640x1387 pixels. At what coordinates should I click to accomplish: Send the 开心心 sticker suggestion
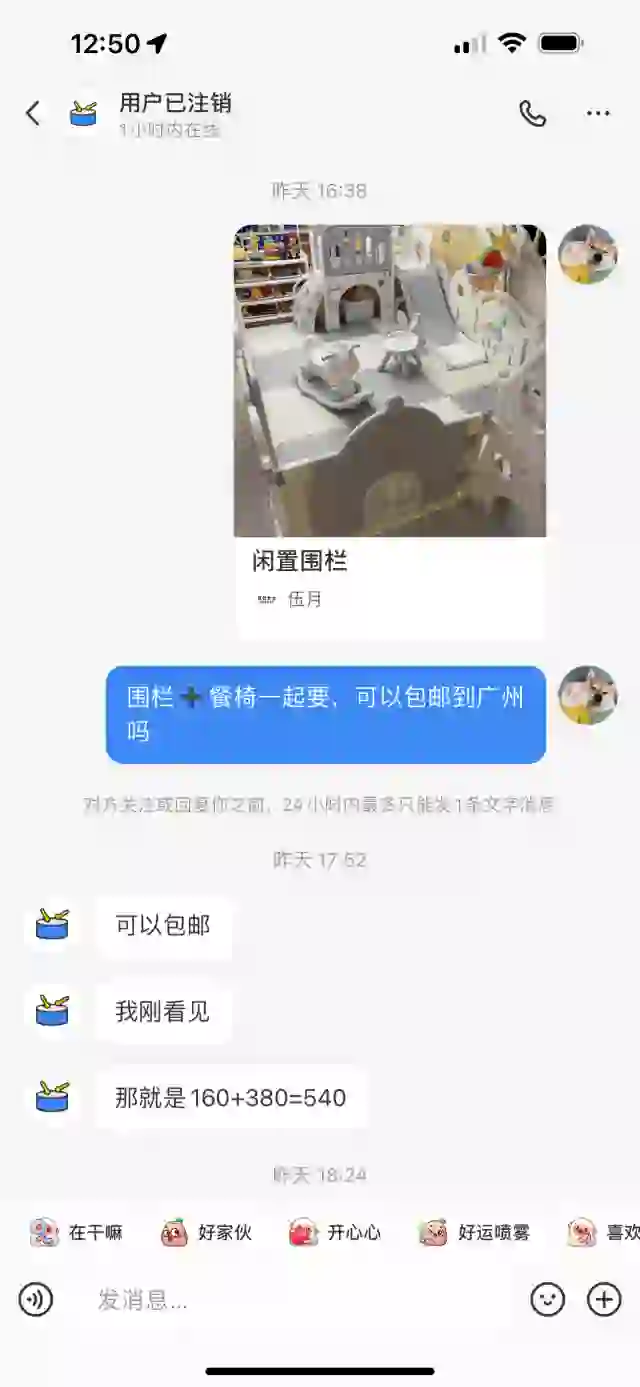click(x=335, y=1232)
